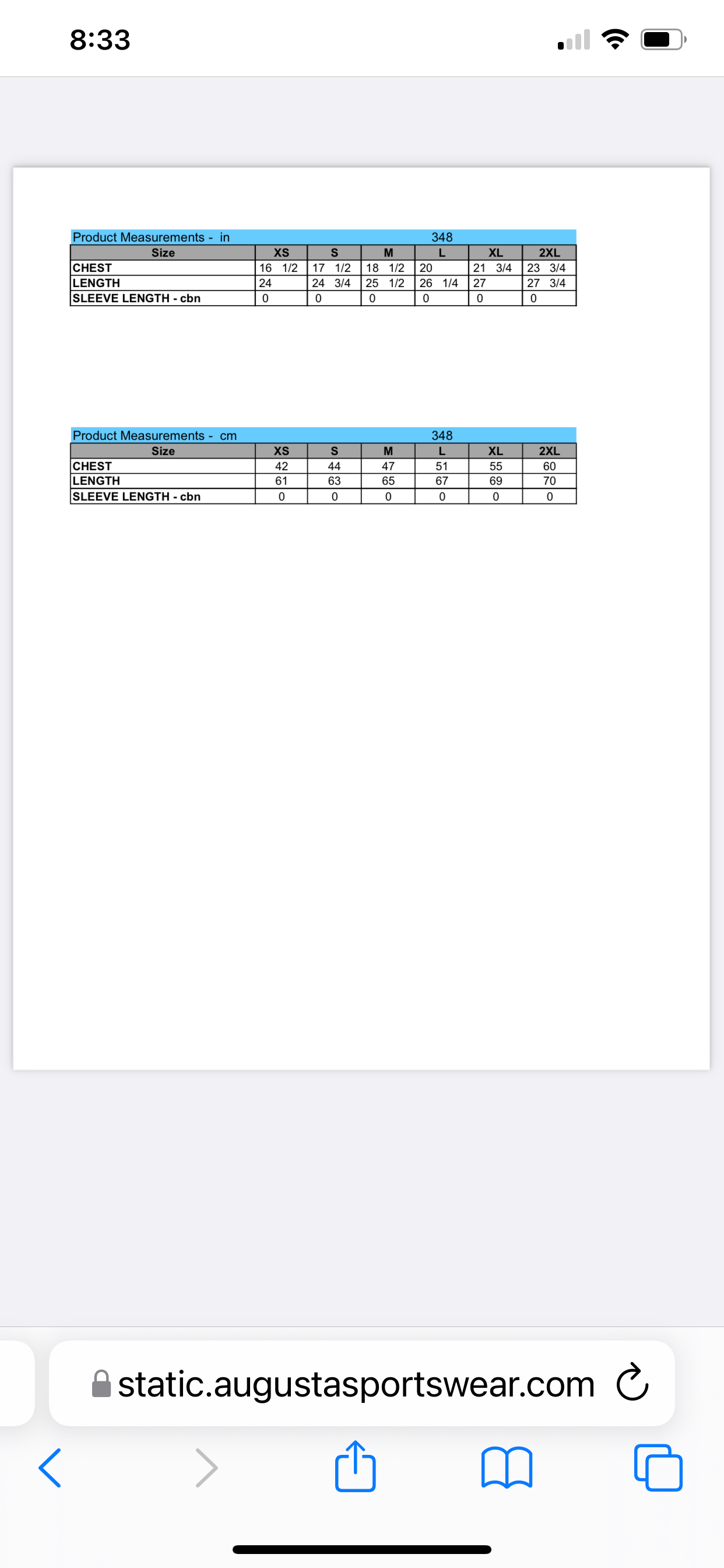This screenshot has height=1568, width=724.
Task: Show all open tabs
Action: tap(658, 1468)
